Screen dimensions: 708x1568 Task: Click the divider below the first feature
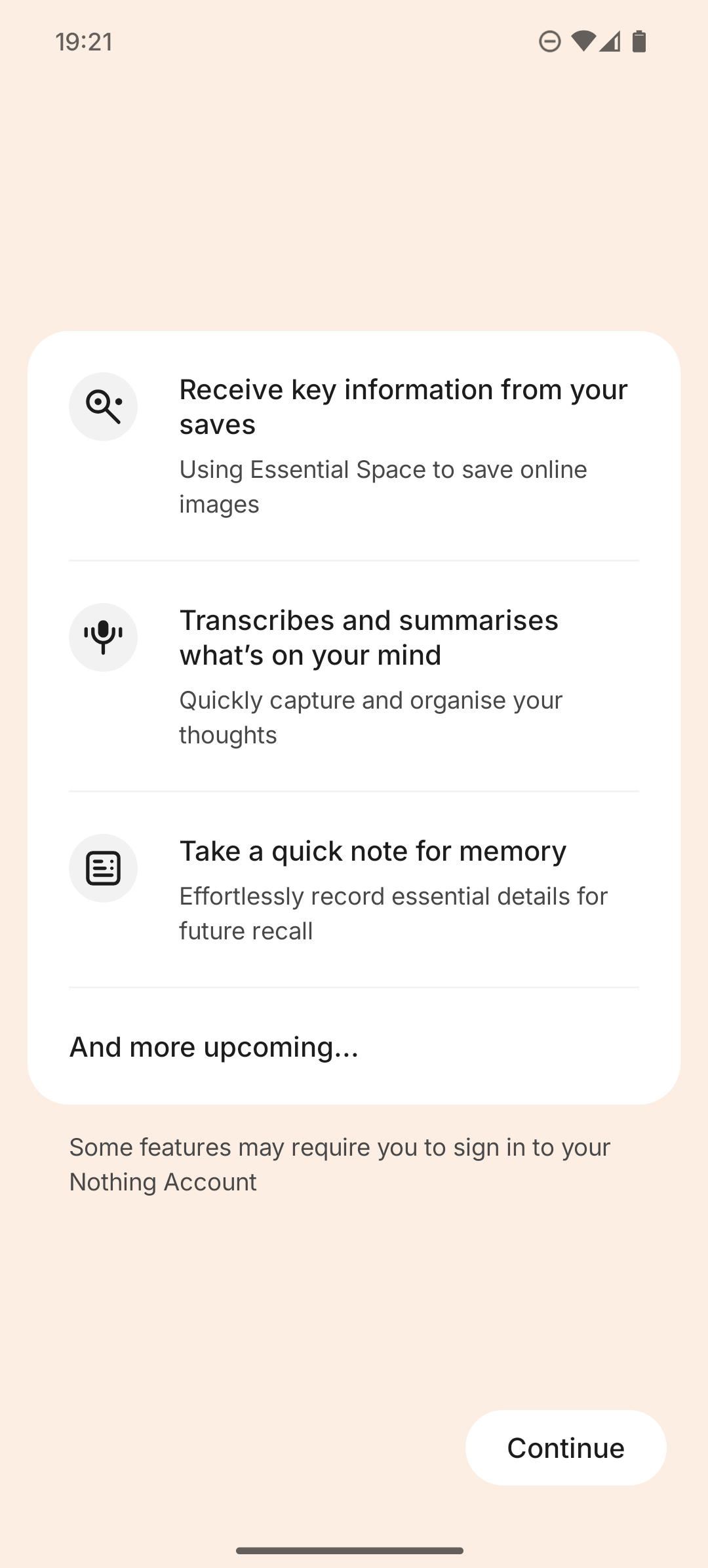pyautogui.click(x=354, y=560)
